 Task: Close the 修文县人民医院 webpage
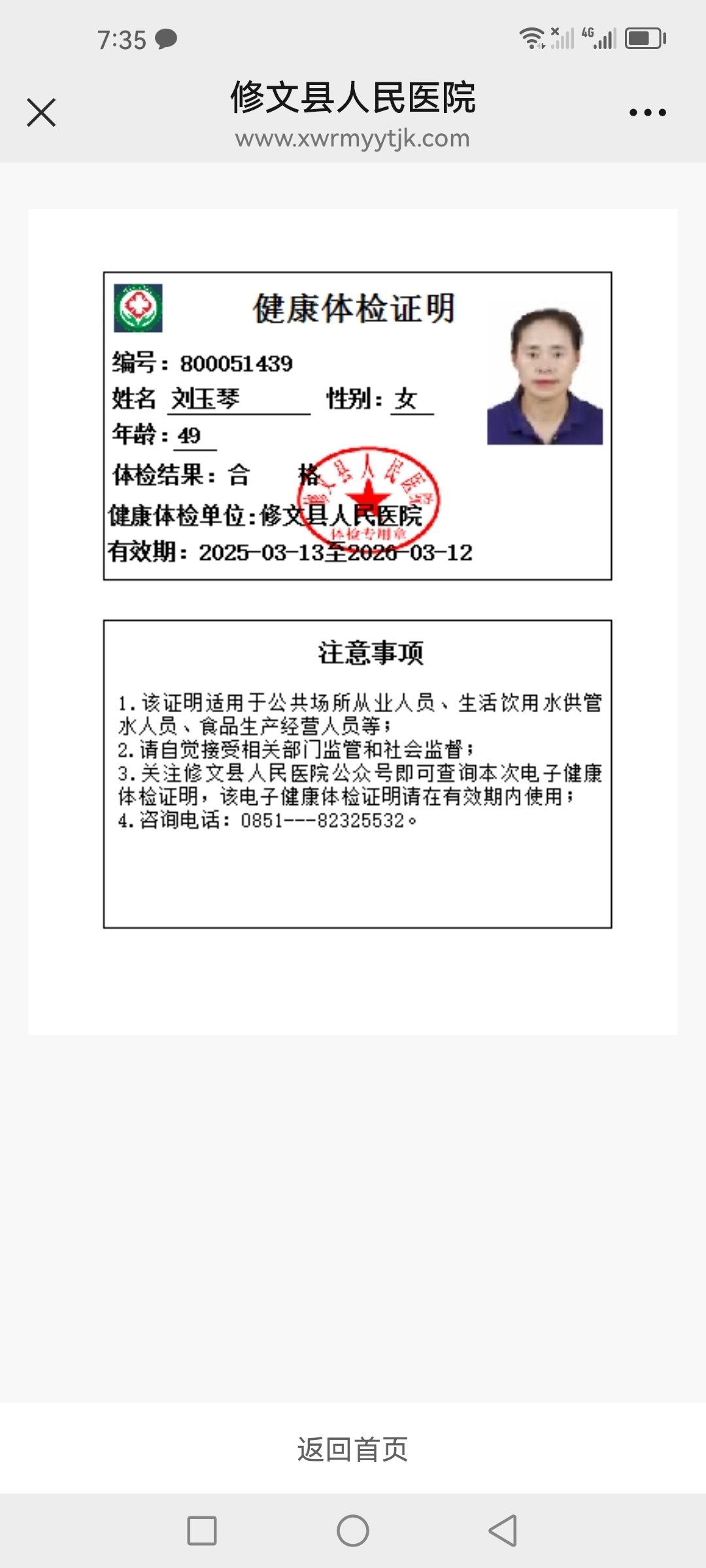pos(41,112)
